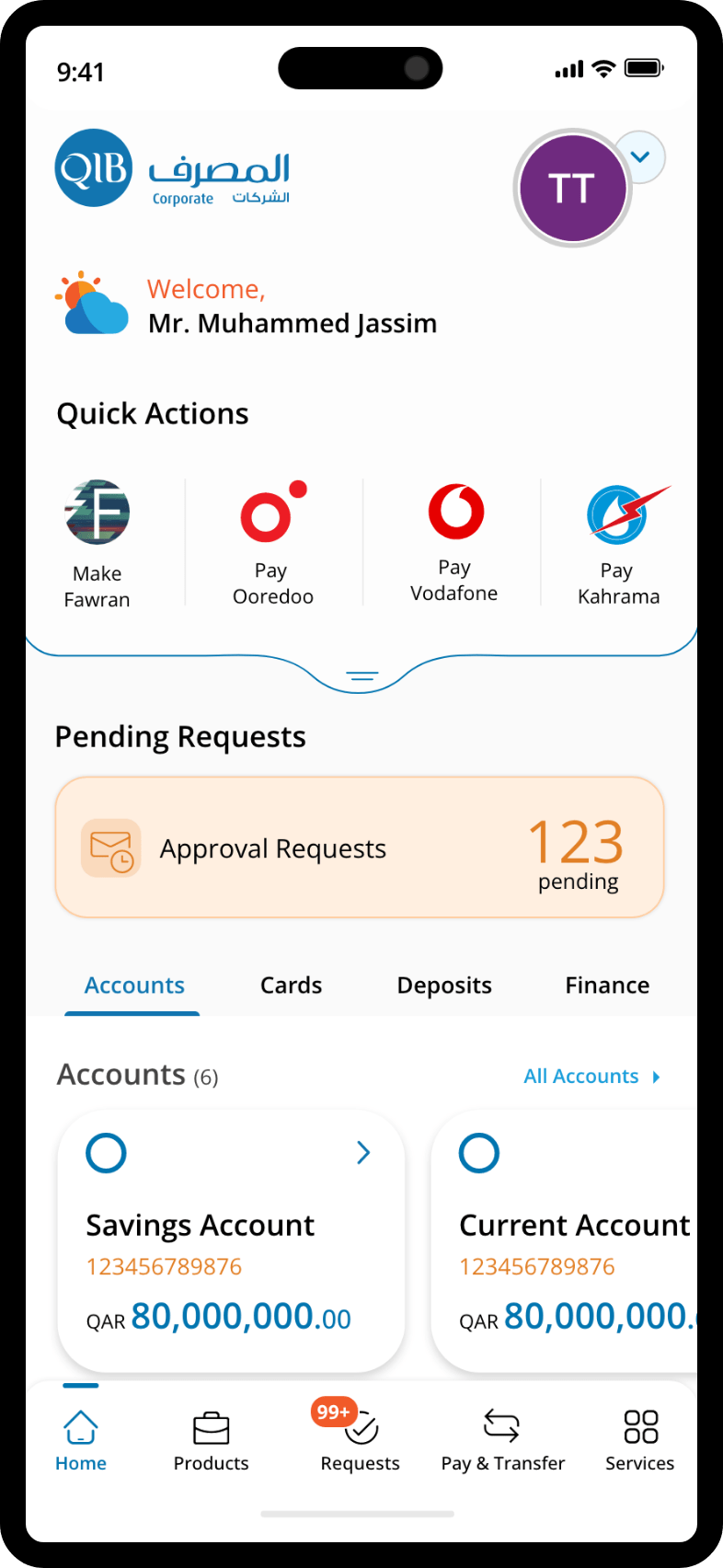The height and width of the screenshot is (1568, 723).
Task: Tap Home in the bottom bar
Action: pyautogui.click(x=81, y=1441)
